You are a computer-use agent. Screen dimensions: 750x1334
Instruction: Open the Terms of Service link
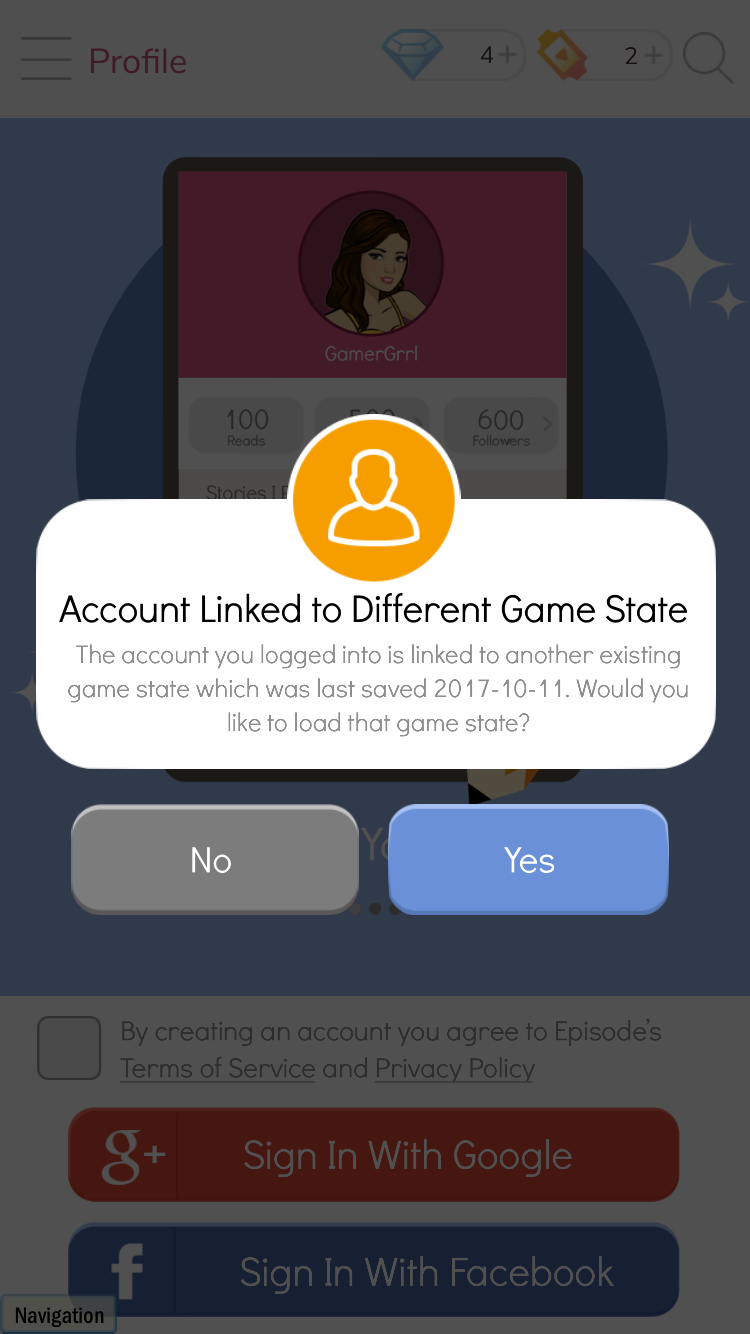(218, 1068)
